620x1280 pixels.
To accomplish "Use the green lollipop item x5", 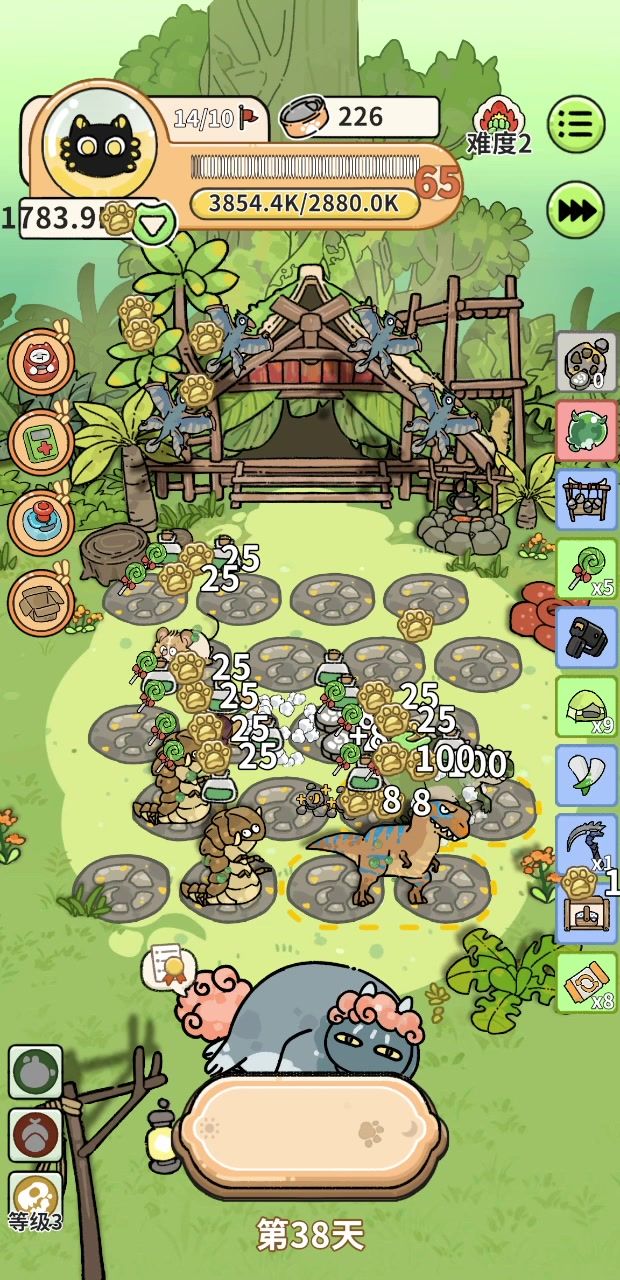I will tap(587, 568).
